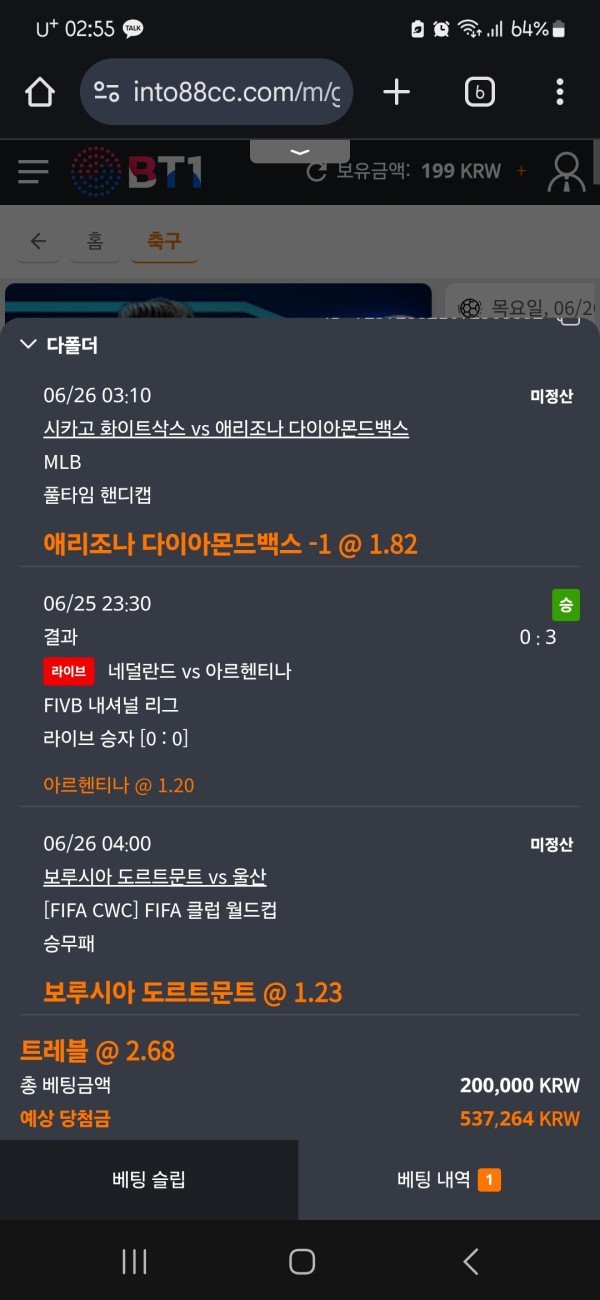
Task: Go back with the arrow chip
Action: [38, 241]
